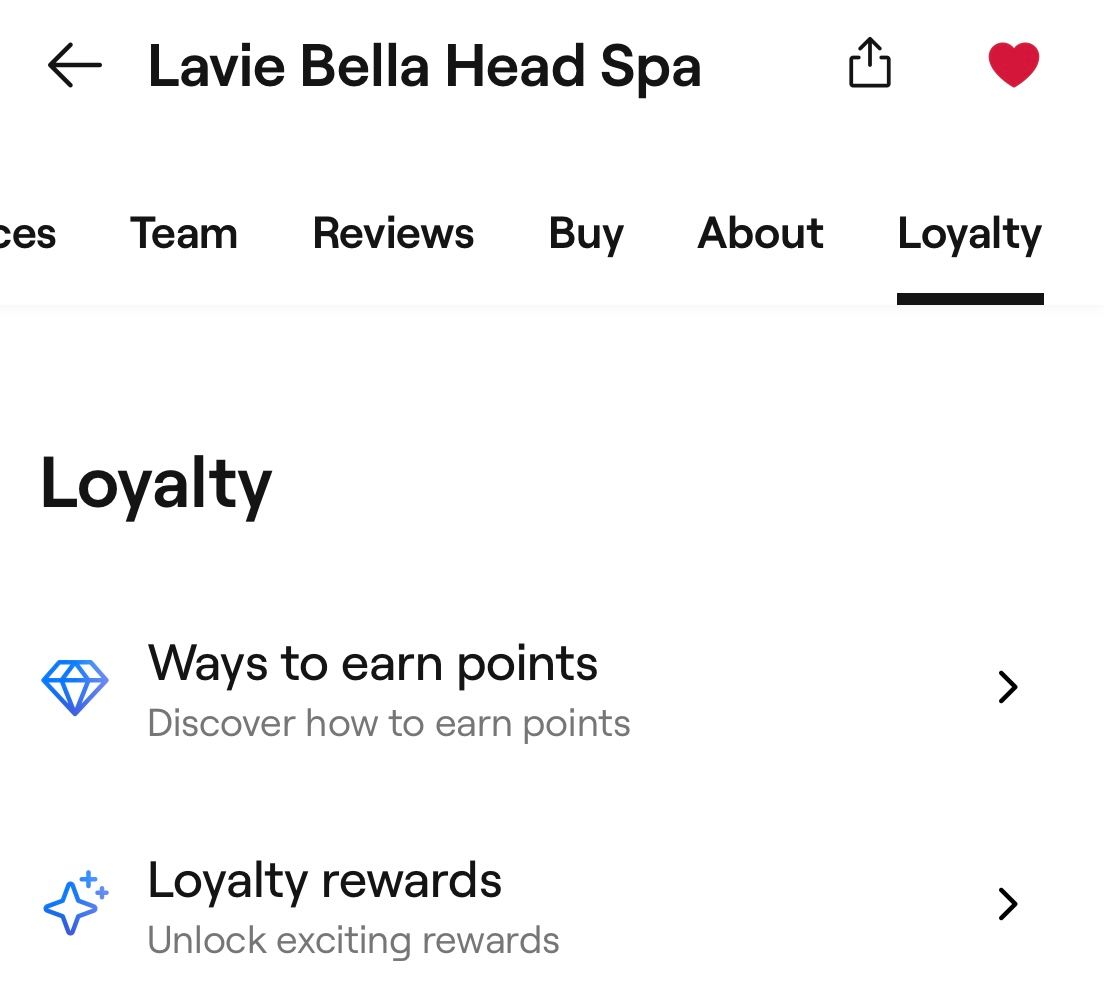Remove Lavie Bella from favorites
The height and width of the screenshot is (994, 1104).
[1013, 65]
